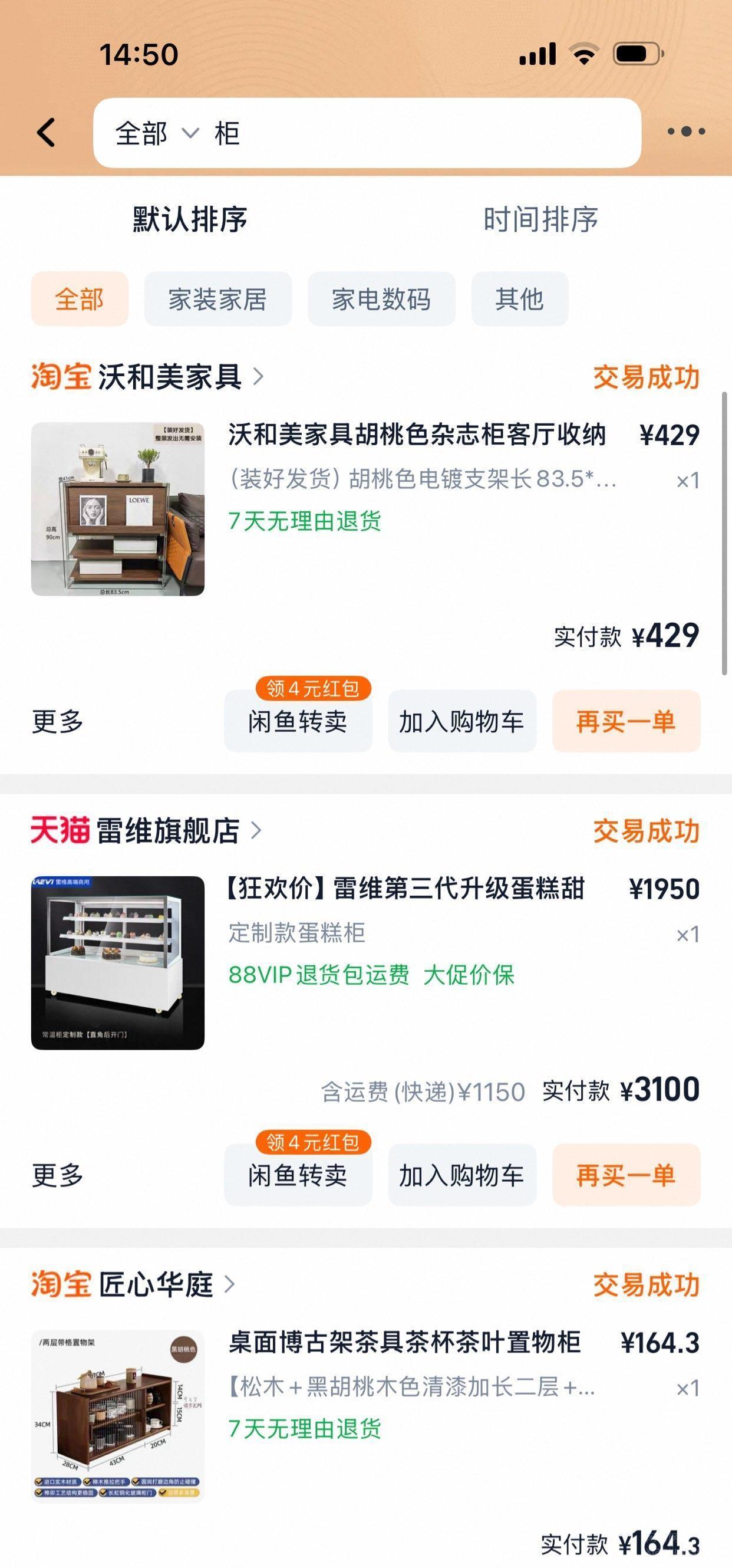Screen dimensions: 732x1568
Task: Select 默认排序 tab
Action: [190, 220]
